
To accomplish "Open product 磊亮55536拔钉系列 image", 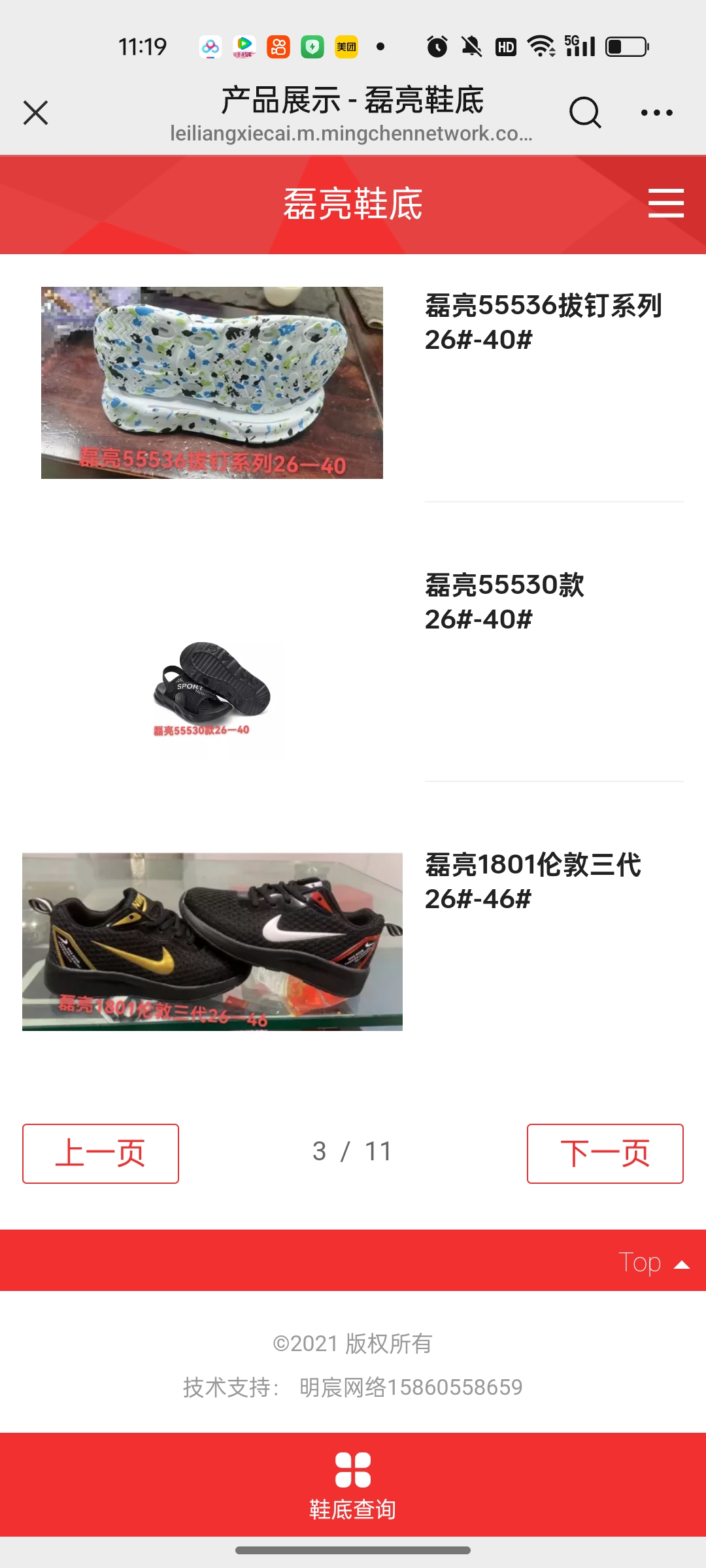I will point(212,383).
